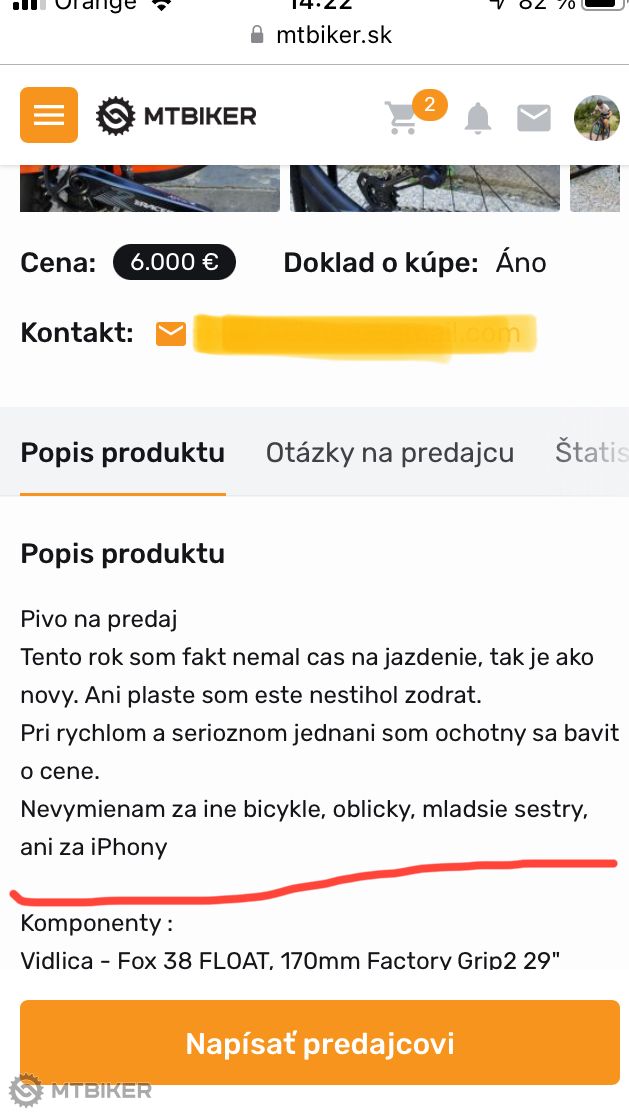Switch to Otázky na predajcu tab

click(x=389, y=453)
